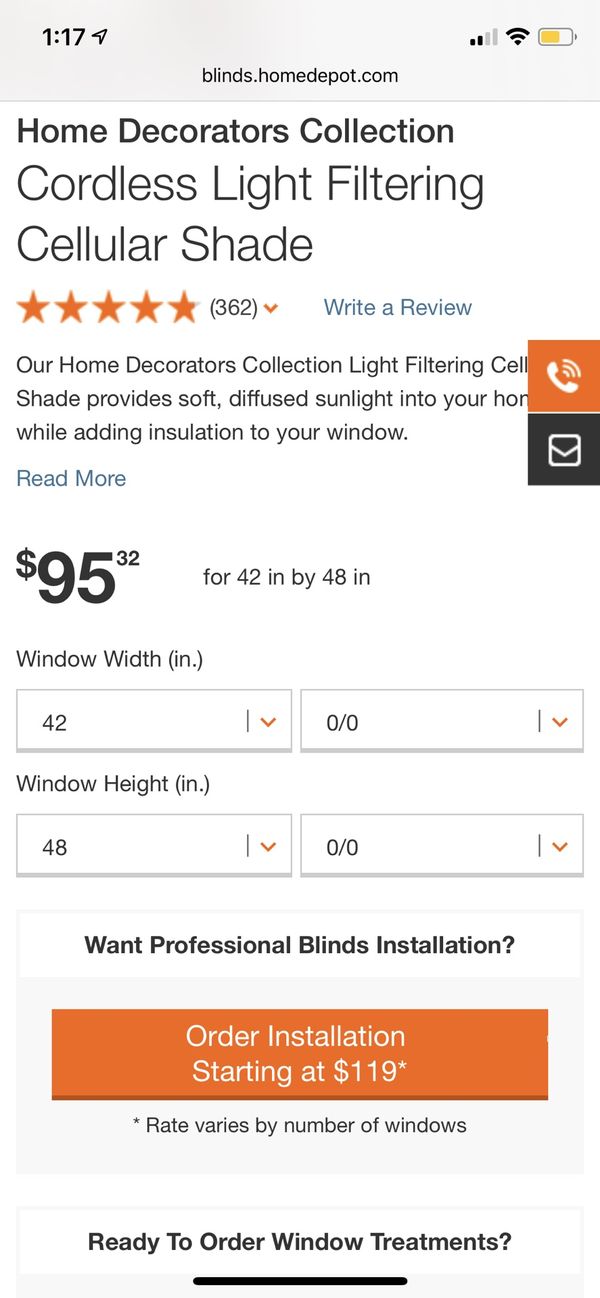Viewport: 600px width, 1298px height.
Task: Open the Write a Review link
Action: (397, 308)
